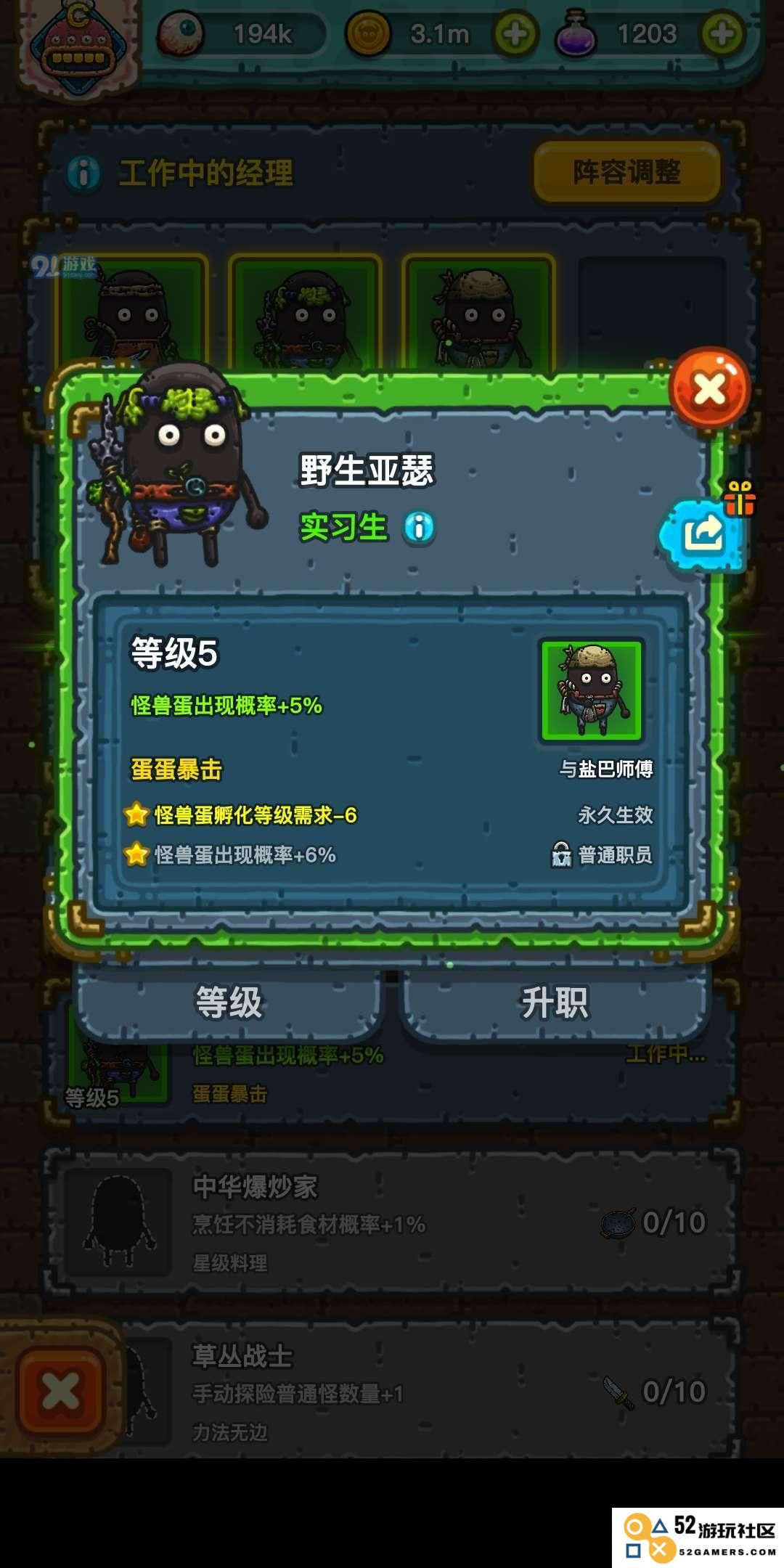
Task: Share the 野生亚瑟 manager card
Action: coord(703,536)
